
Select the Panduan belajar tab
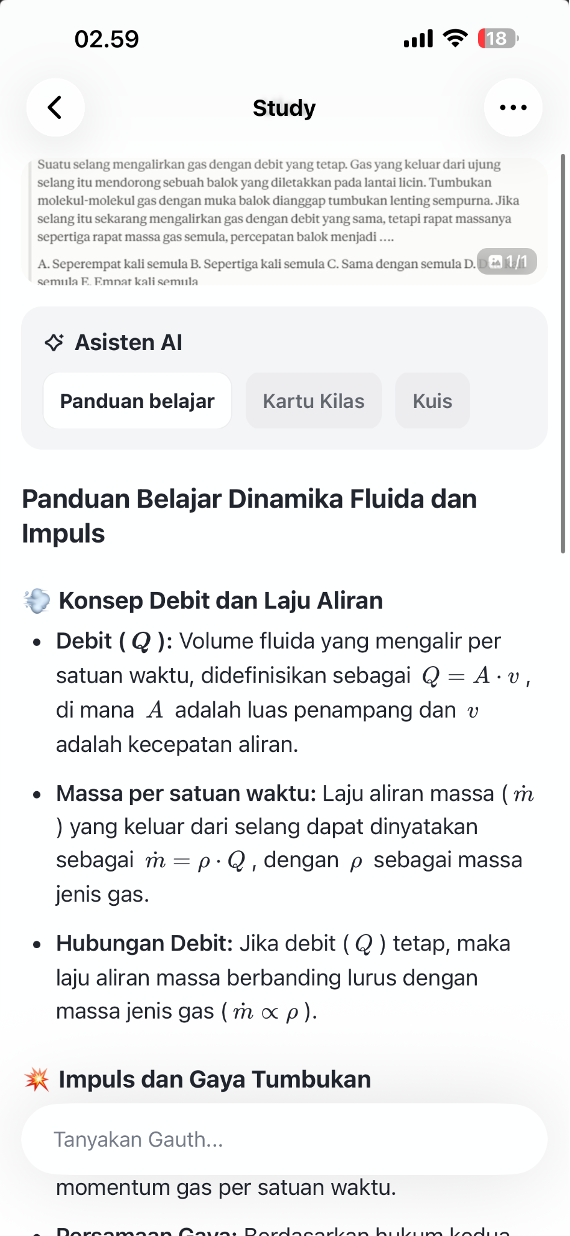coord(137,401)
